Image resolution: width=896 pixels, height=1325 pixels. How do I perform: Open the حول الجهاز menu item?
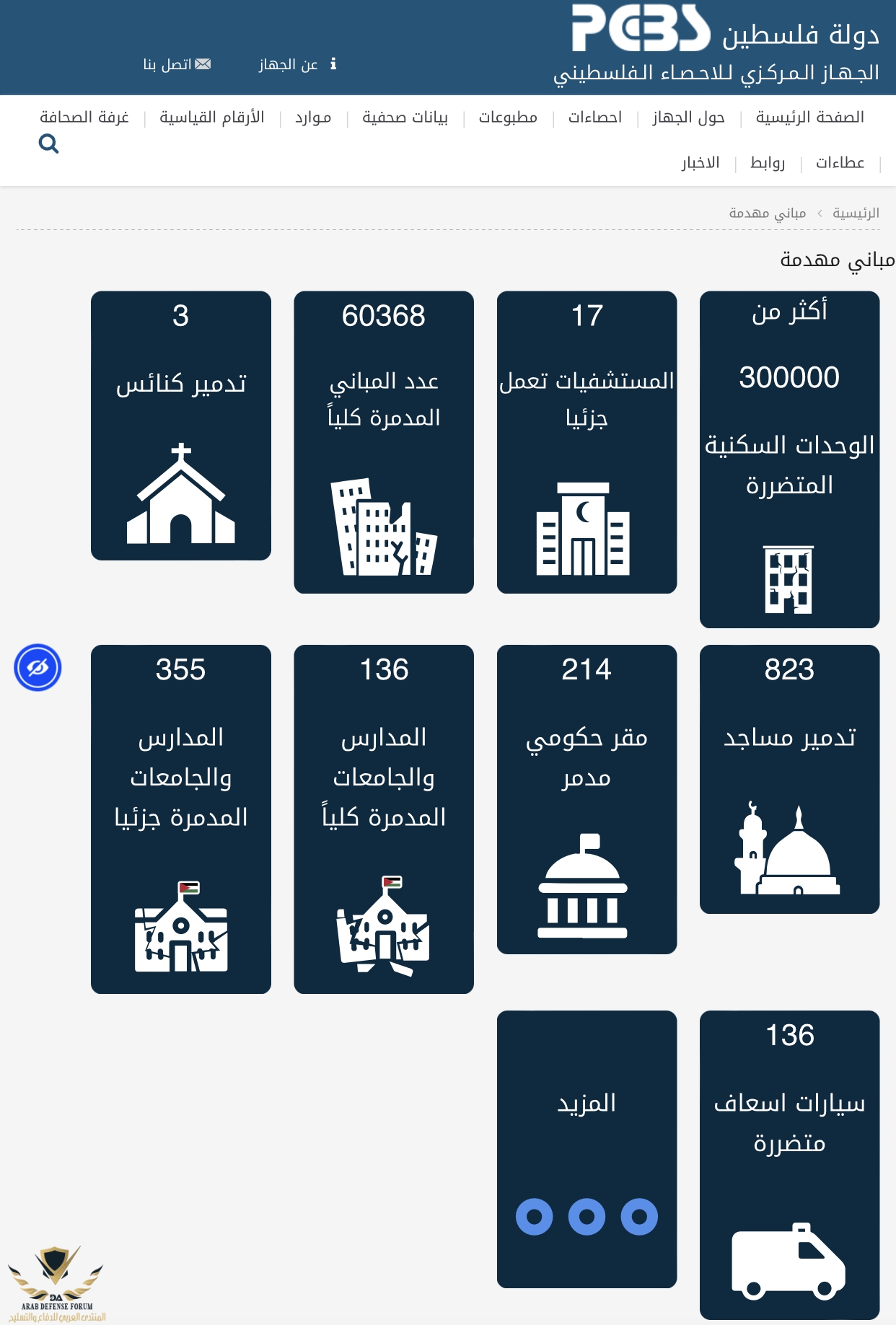(688, 118)
